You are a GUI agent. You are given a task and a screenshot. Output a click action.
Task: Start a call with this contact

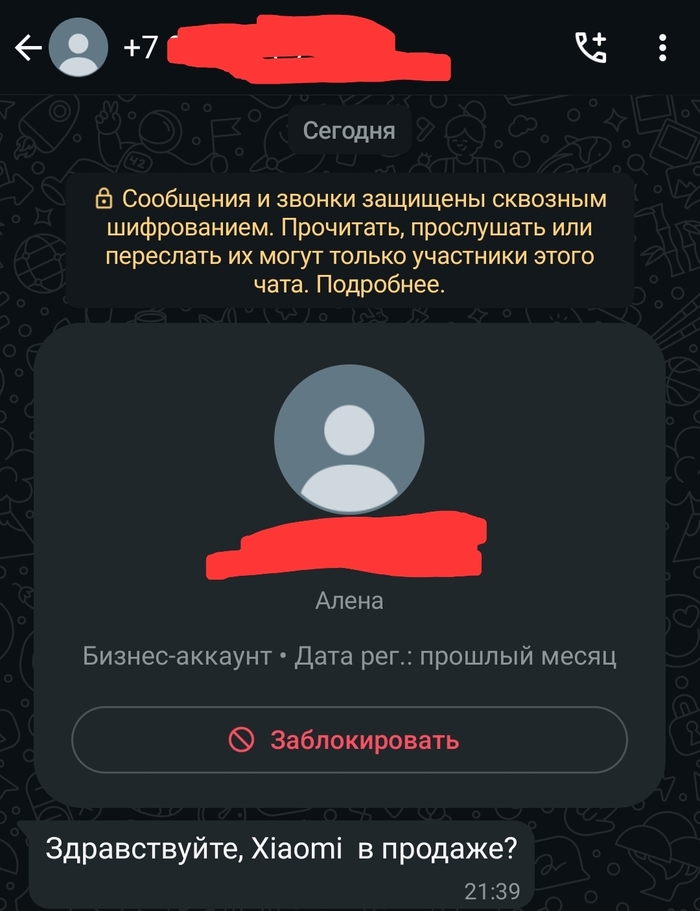[x=590, y=47]
